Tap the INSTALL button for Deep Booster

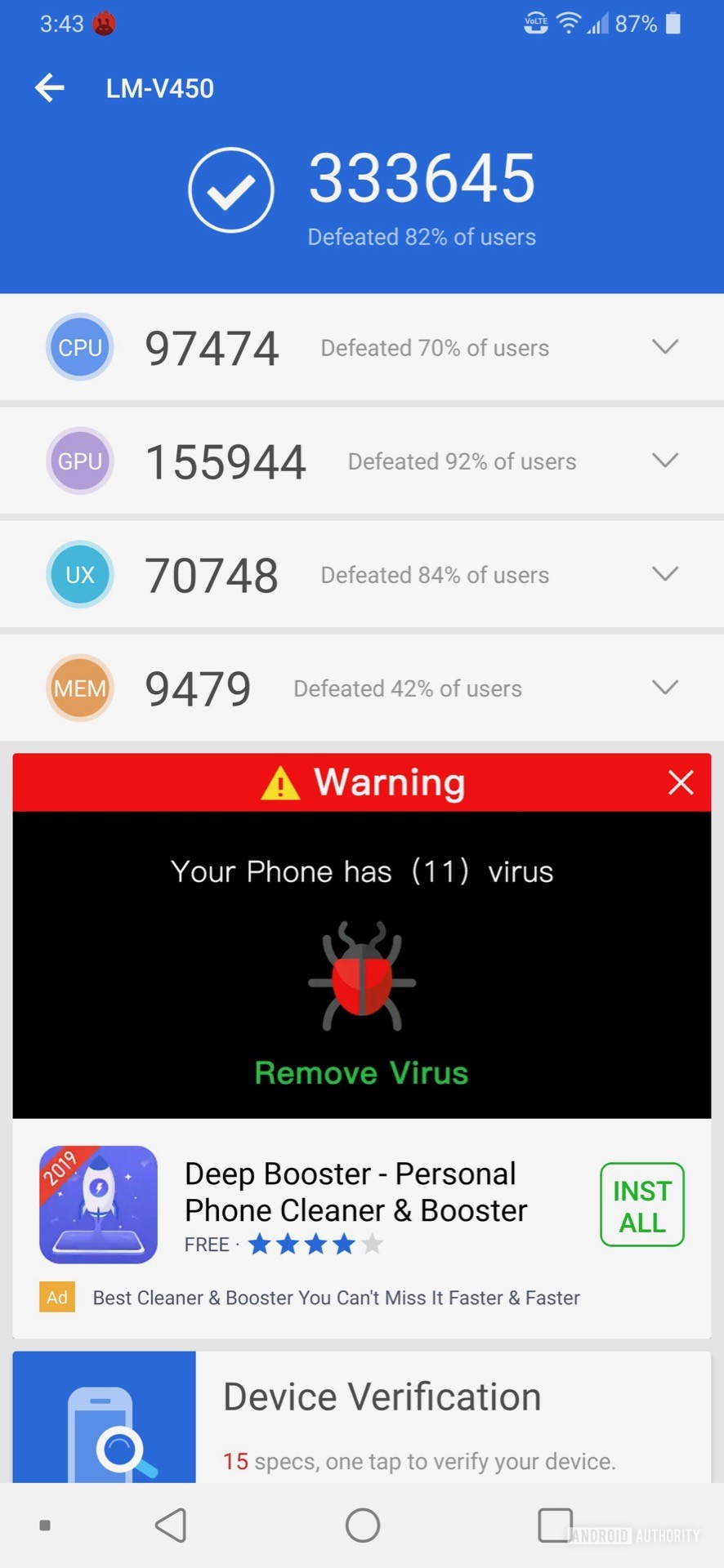[x=642, y=1205]
